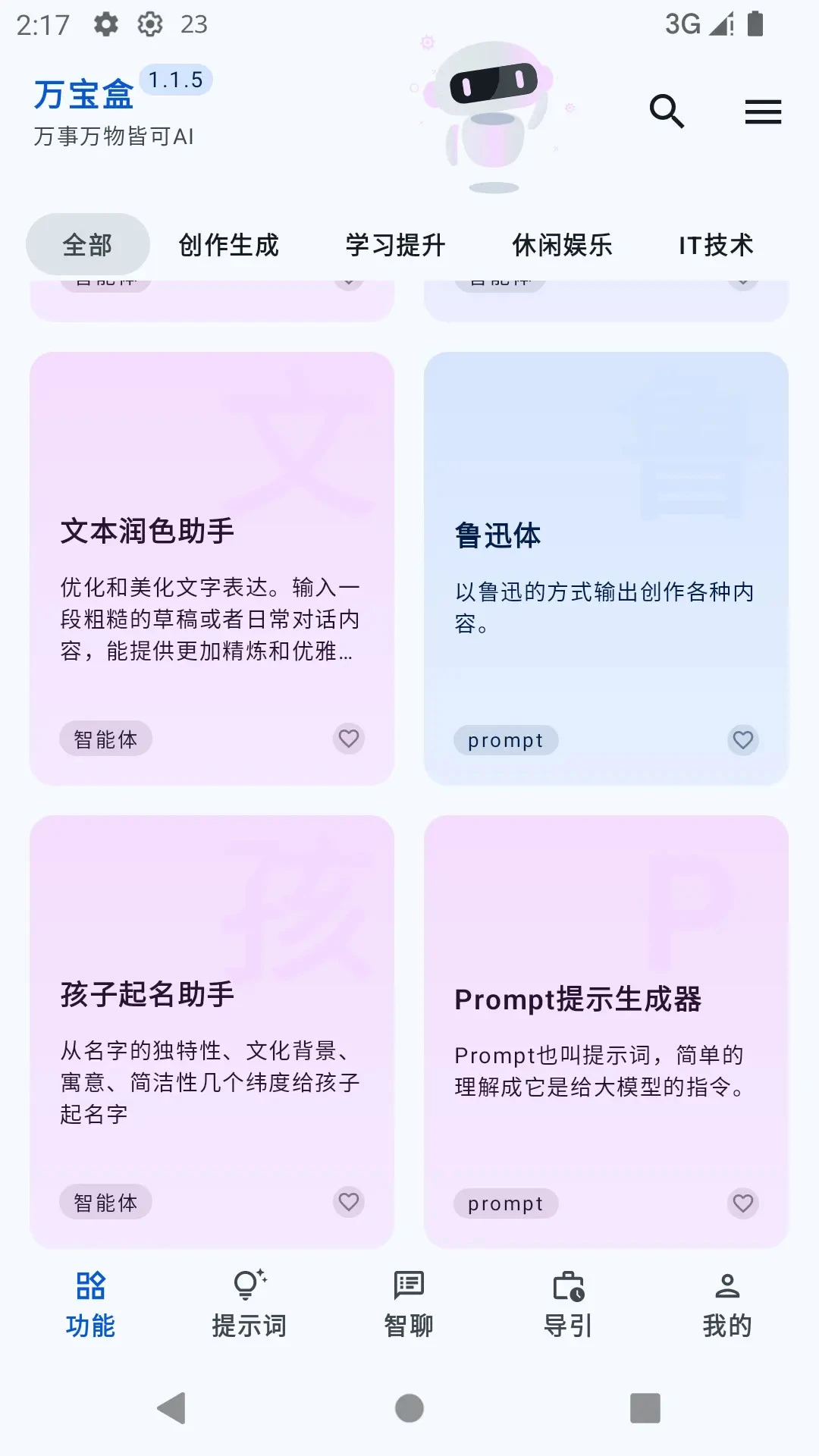Open the IT技术 category tab

click(716, 245)
